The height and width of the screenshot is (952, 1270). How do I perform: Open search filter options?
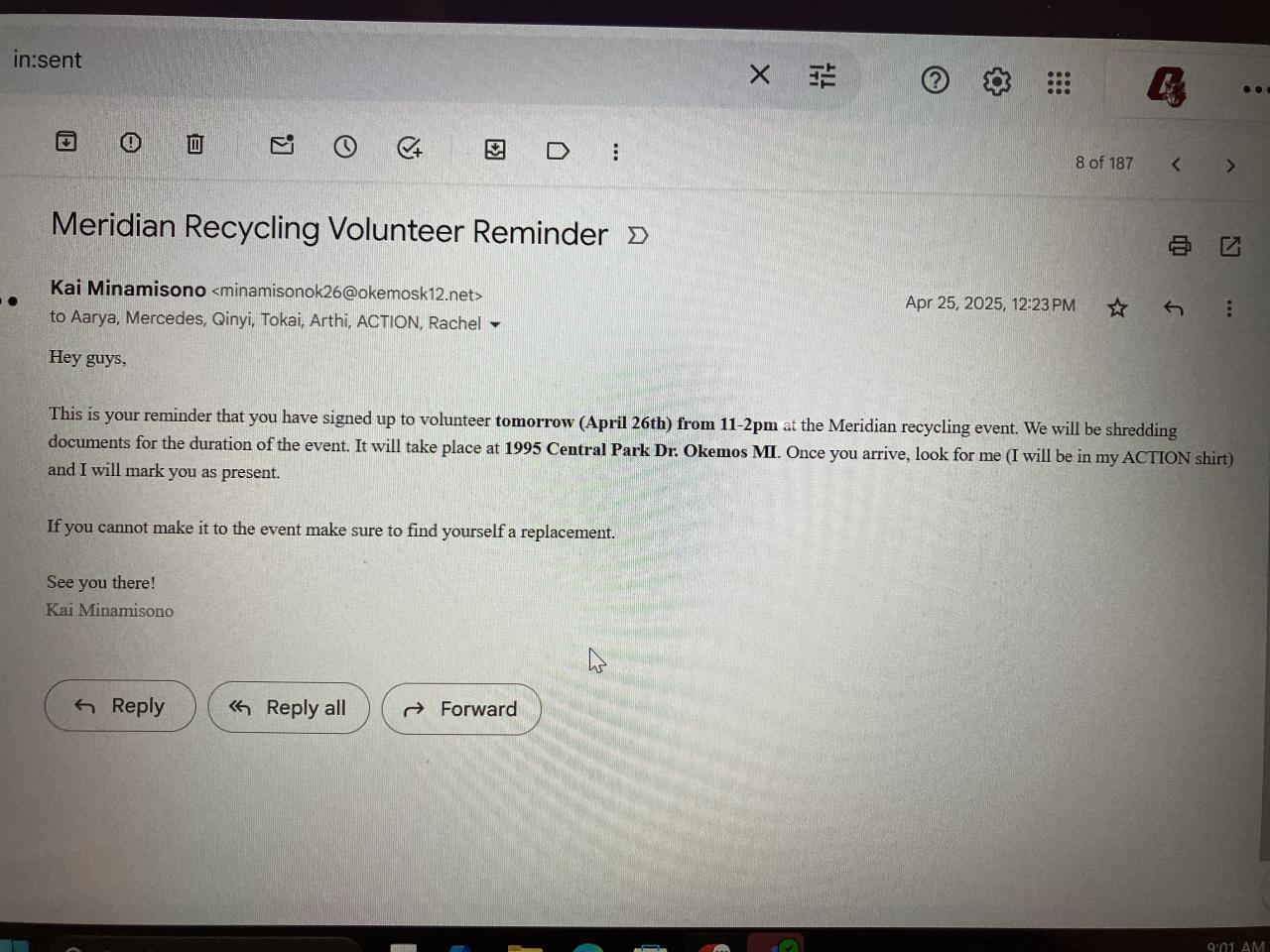(x=823, y=76)
